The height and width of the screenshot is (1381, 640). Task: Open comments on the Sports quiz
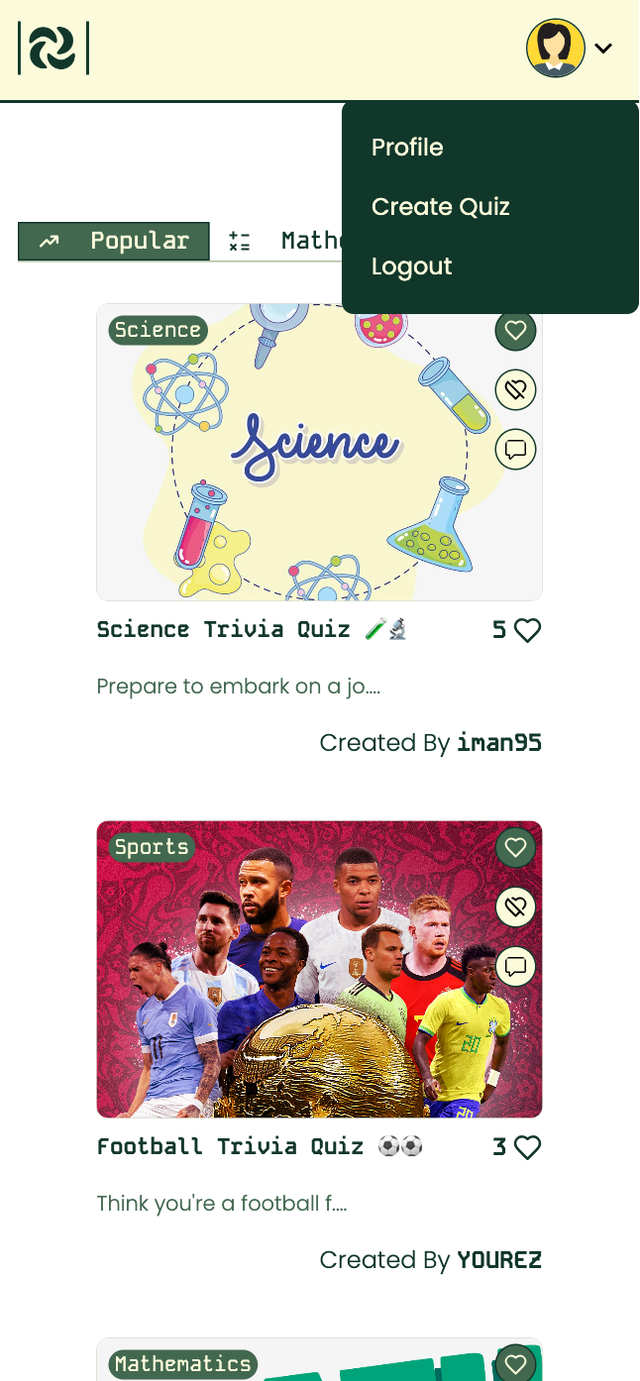point(516,966)
